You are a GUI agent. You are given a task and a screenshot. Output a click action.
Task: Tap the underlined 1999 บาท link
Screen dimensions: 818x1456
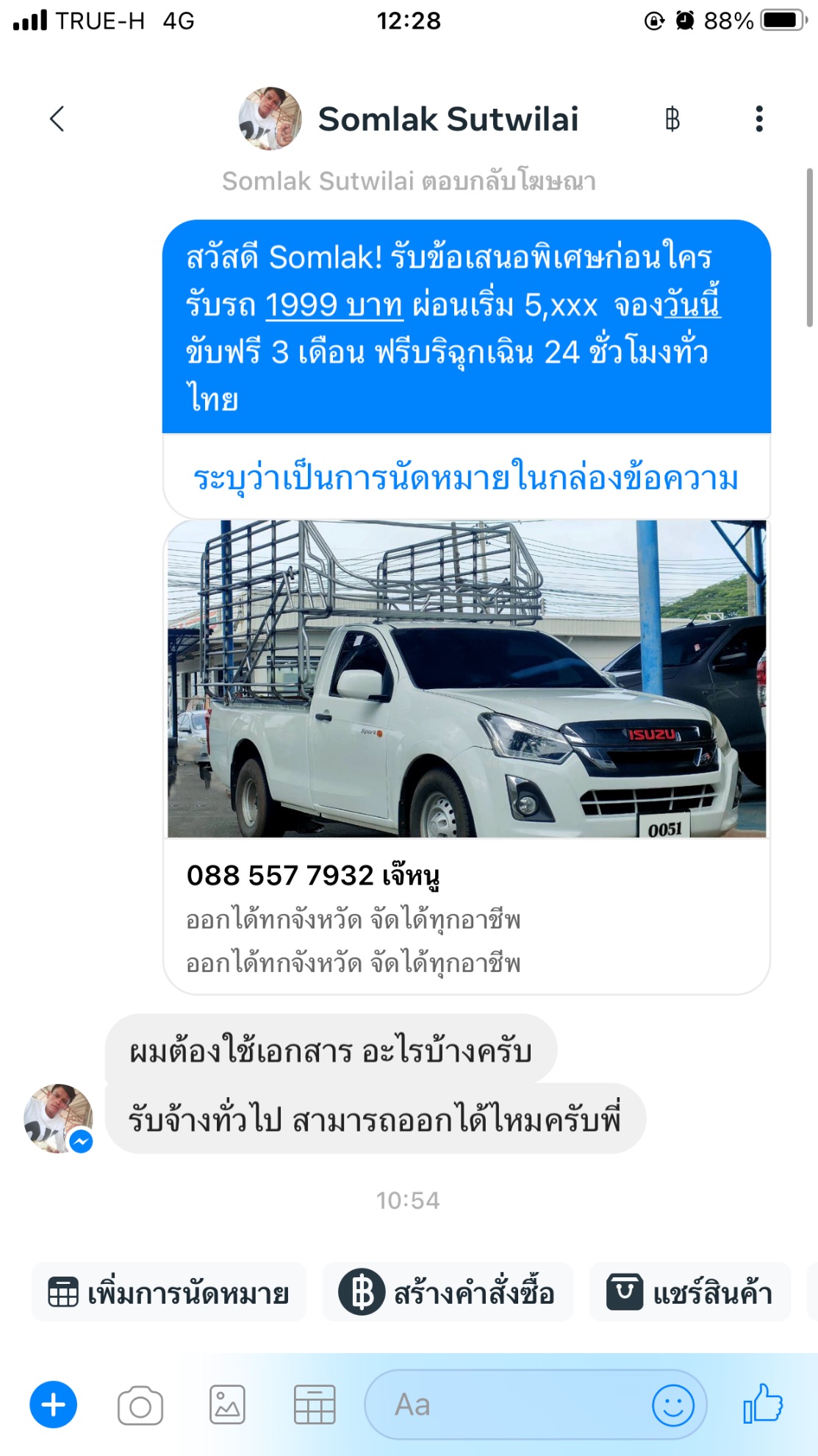click(334, 304)
